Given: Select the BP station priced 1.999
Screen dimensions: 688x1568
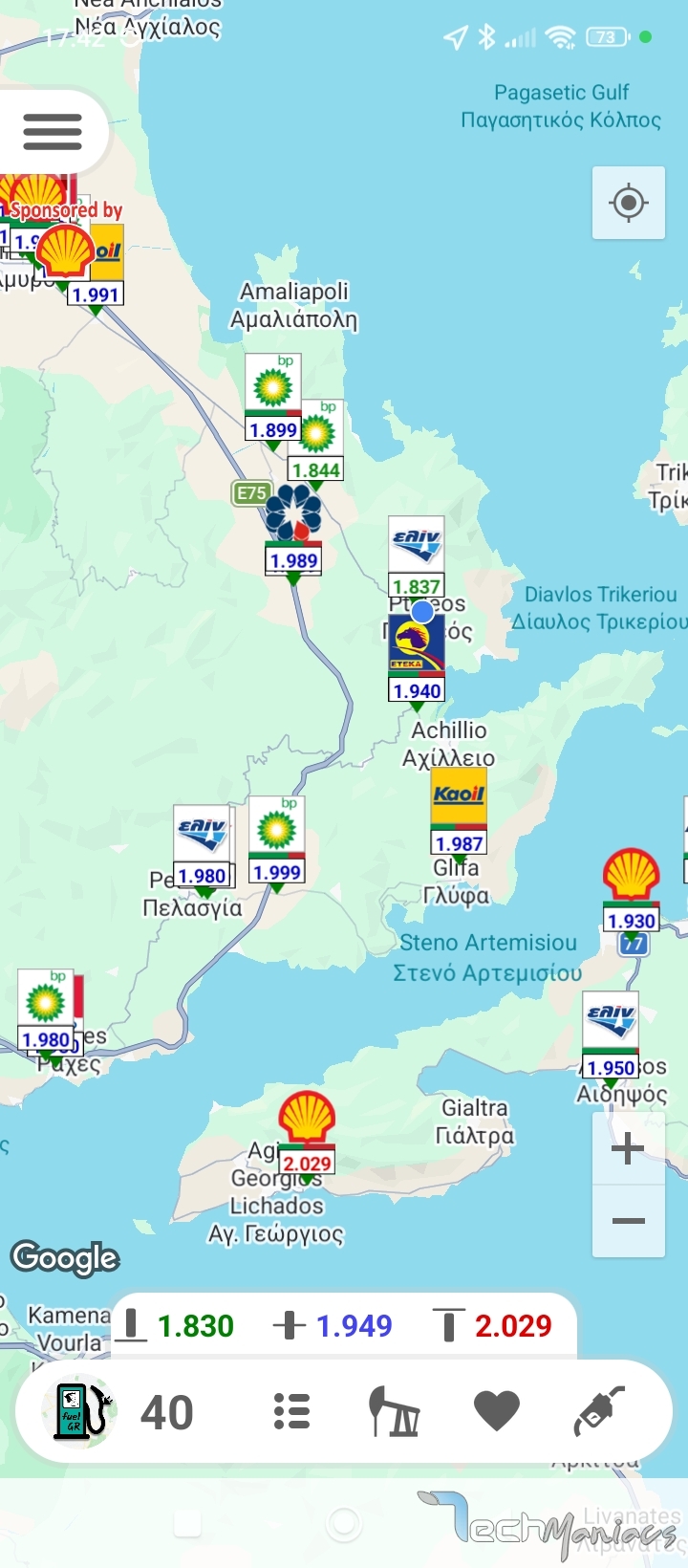Looking at the screenshot, I should (x=277, y=839).
